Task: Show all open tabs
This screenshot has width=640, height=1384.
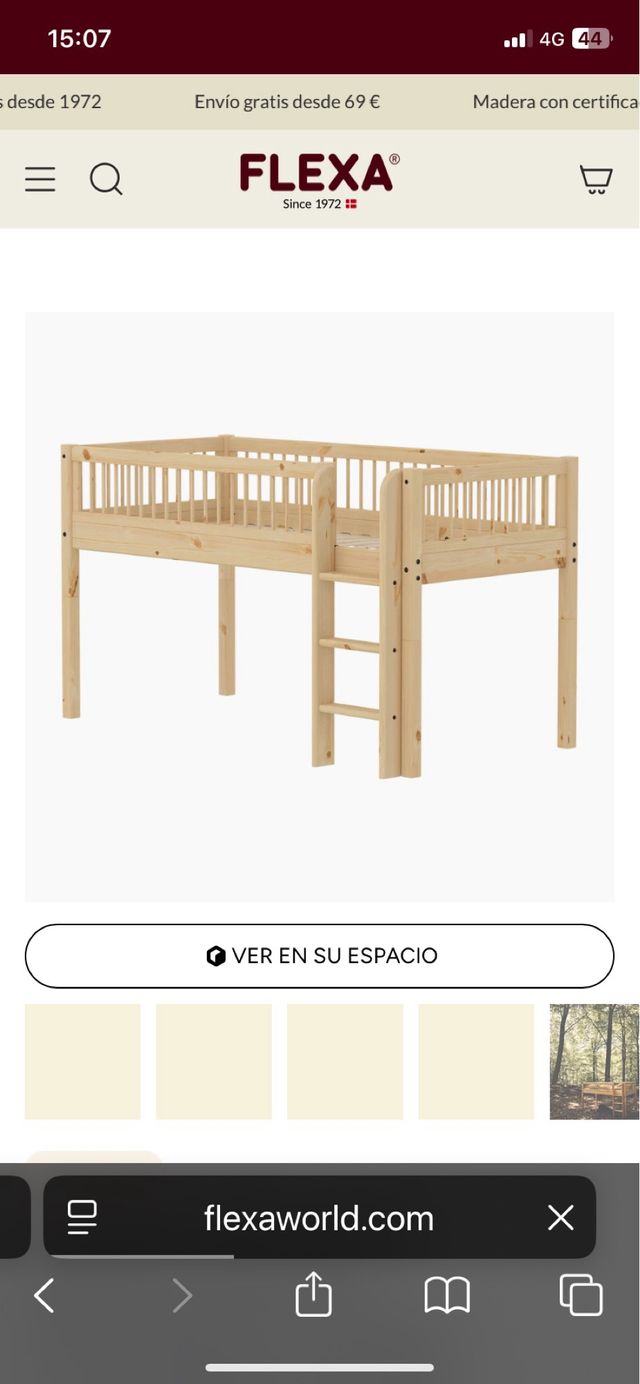Action: [x=581, y=1296]
